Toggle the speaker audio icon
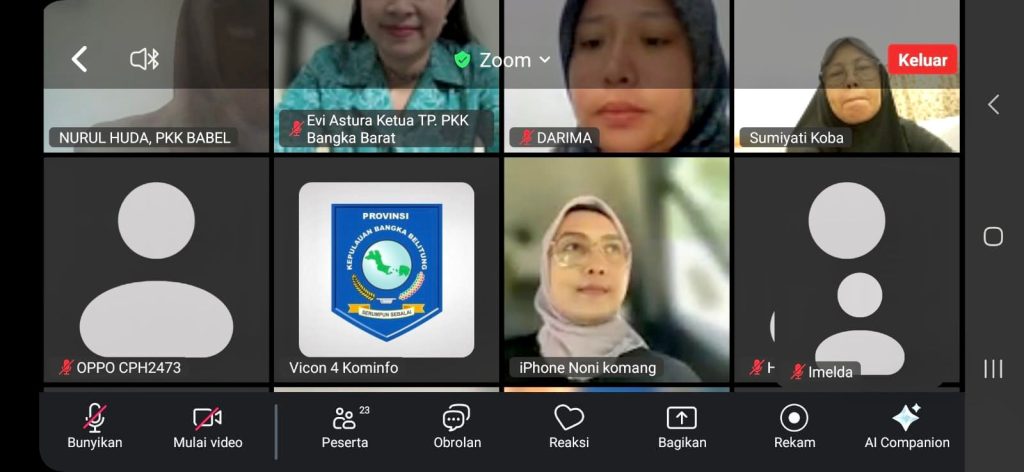 pos(144,60)
